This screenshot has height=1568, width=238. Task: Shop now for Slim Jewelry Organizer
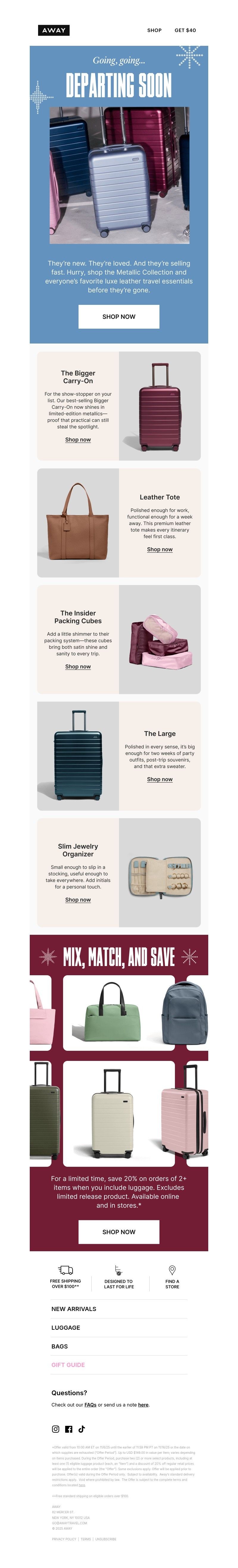[78, 900]
